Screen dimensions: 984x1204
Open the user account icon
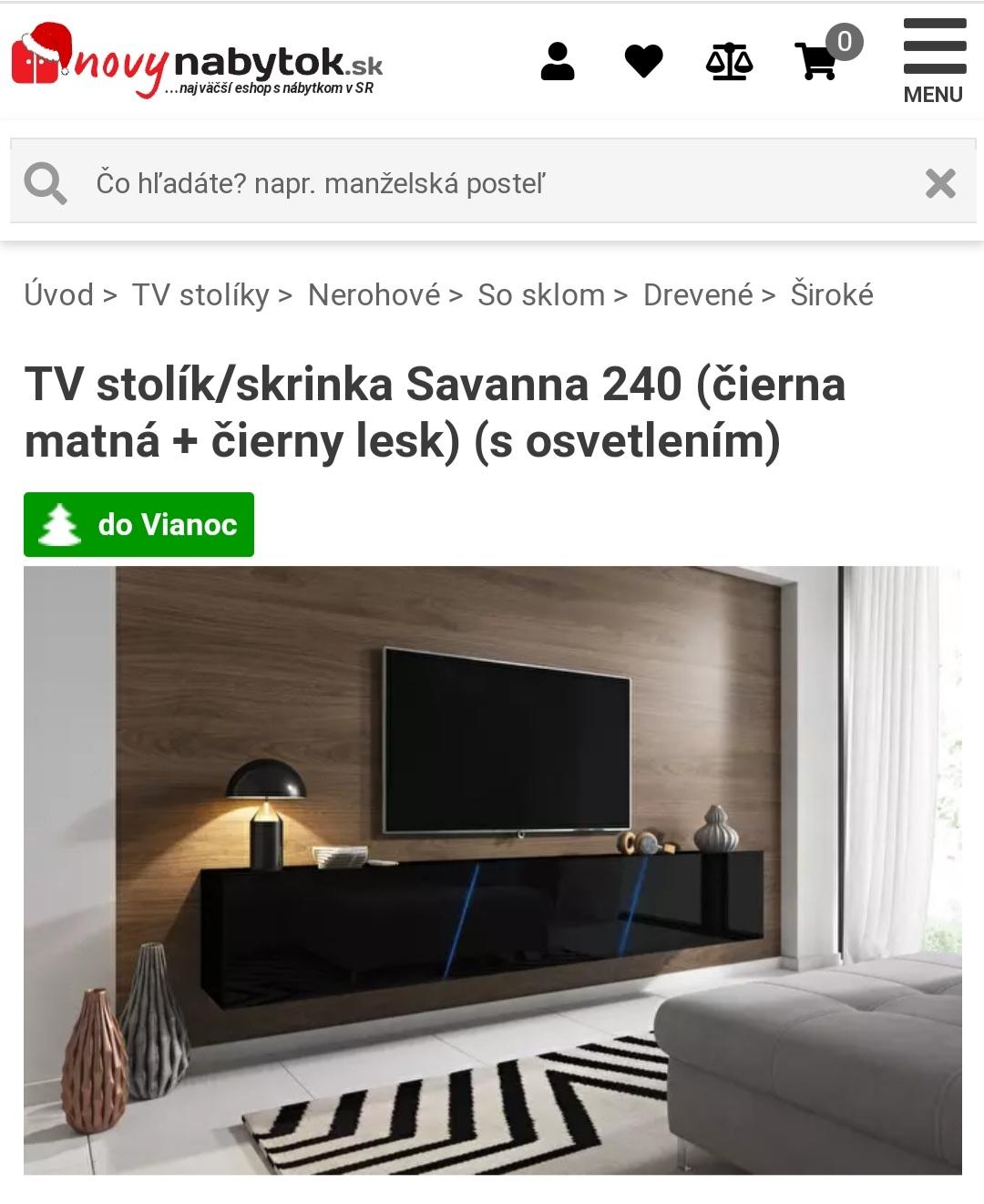[557, 61]
